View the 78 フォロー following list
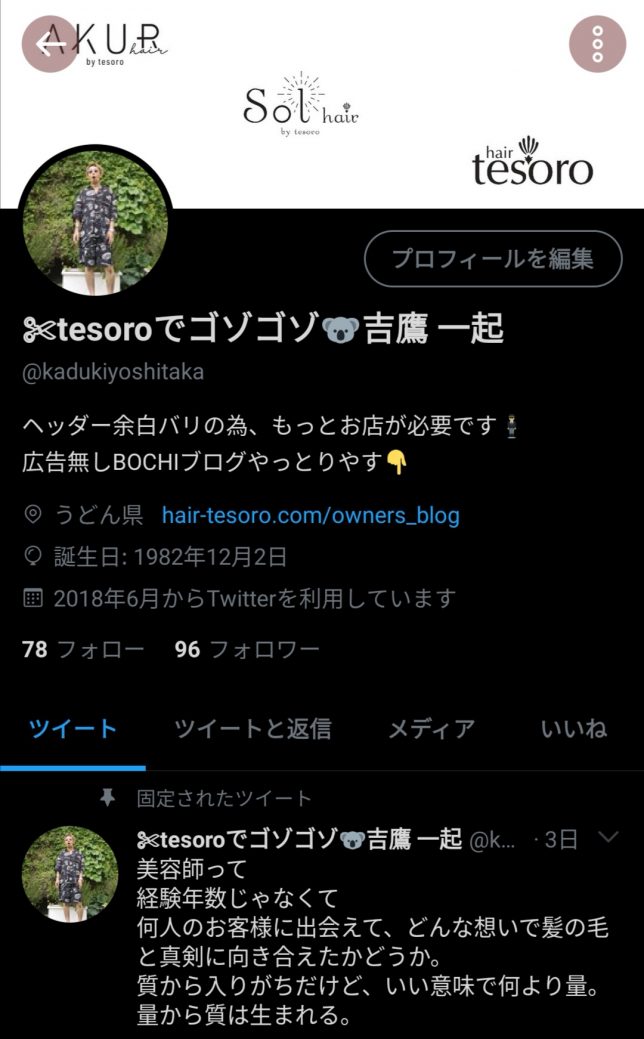Screen dimensions: 644x1039 click(83, 650)
